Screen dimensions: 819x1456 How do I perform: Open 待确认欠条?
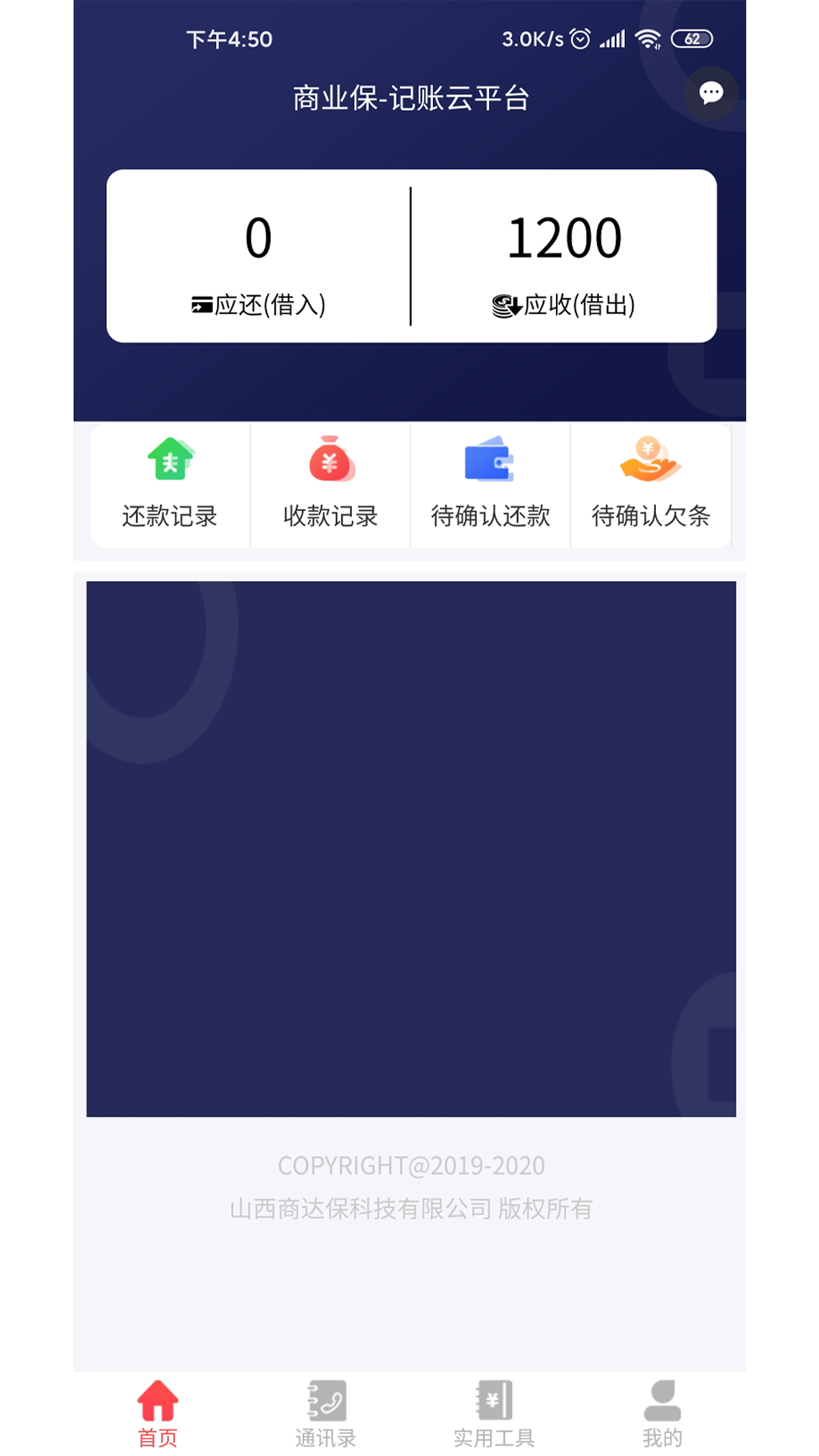coord(651,485)
